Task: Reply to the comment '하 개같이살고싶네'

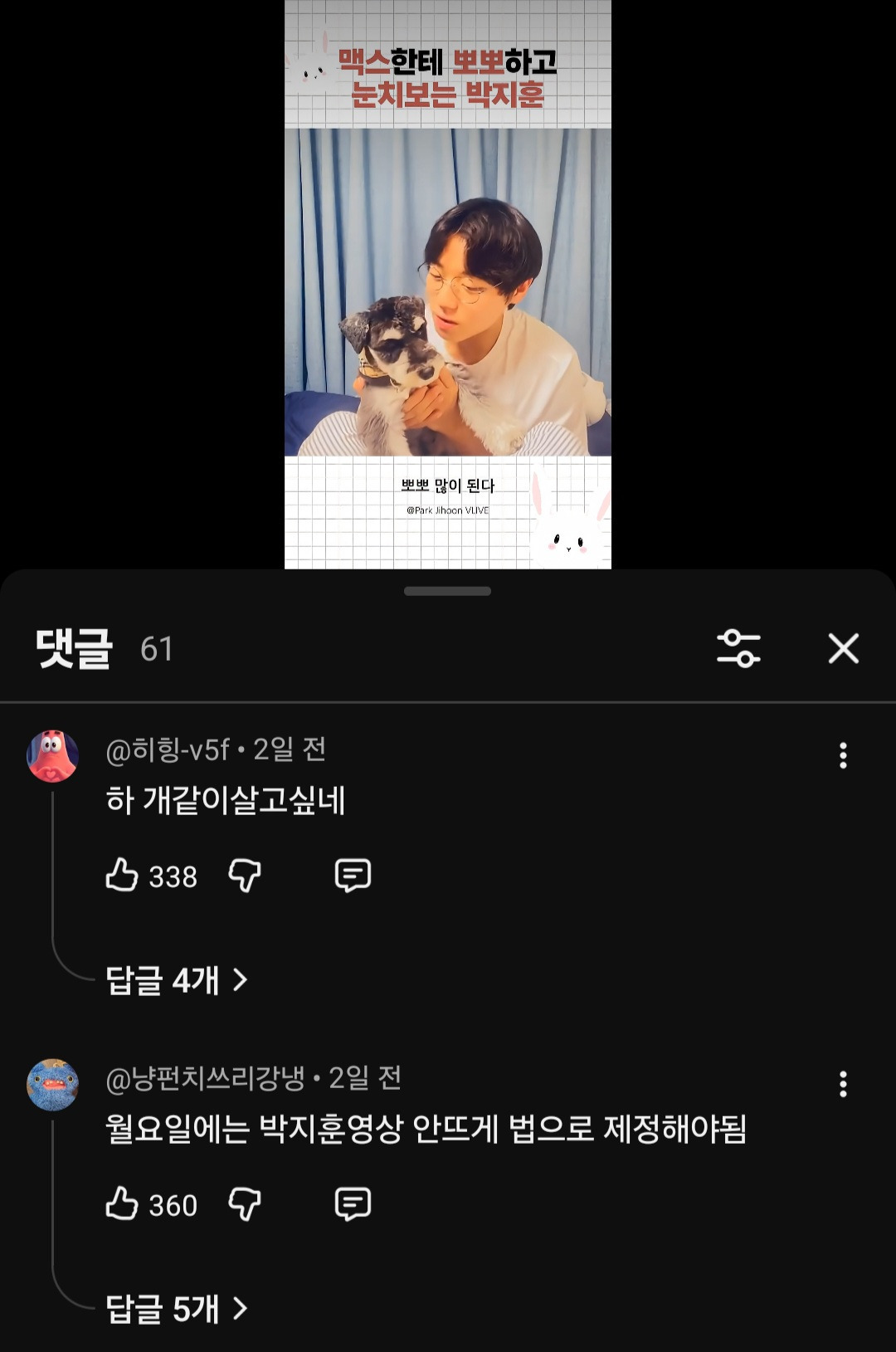Action: click(x=353, y=876)
